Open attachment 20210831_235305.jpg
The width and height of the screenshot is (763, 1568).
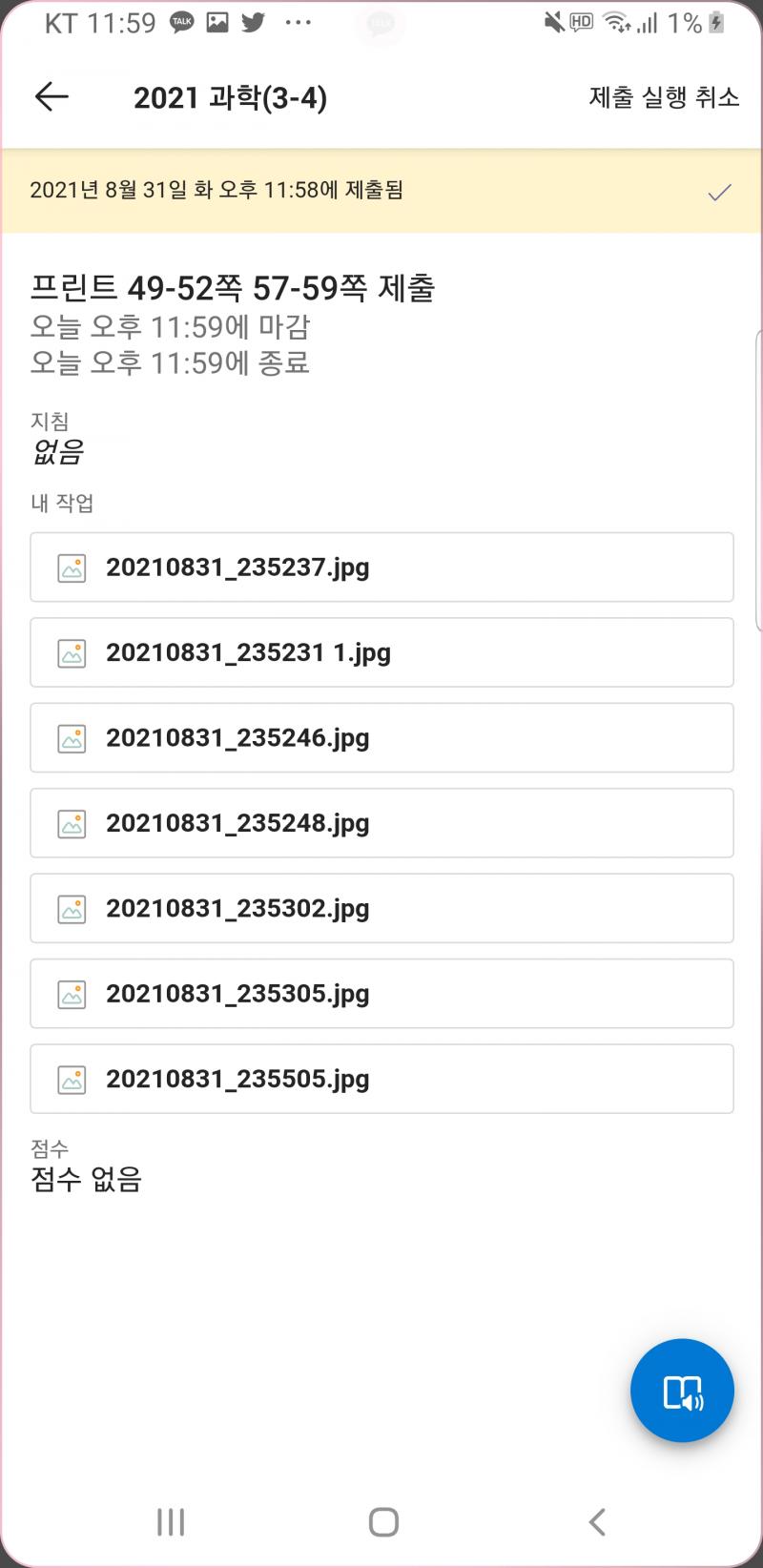(381, 994)
